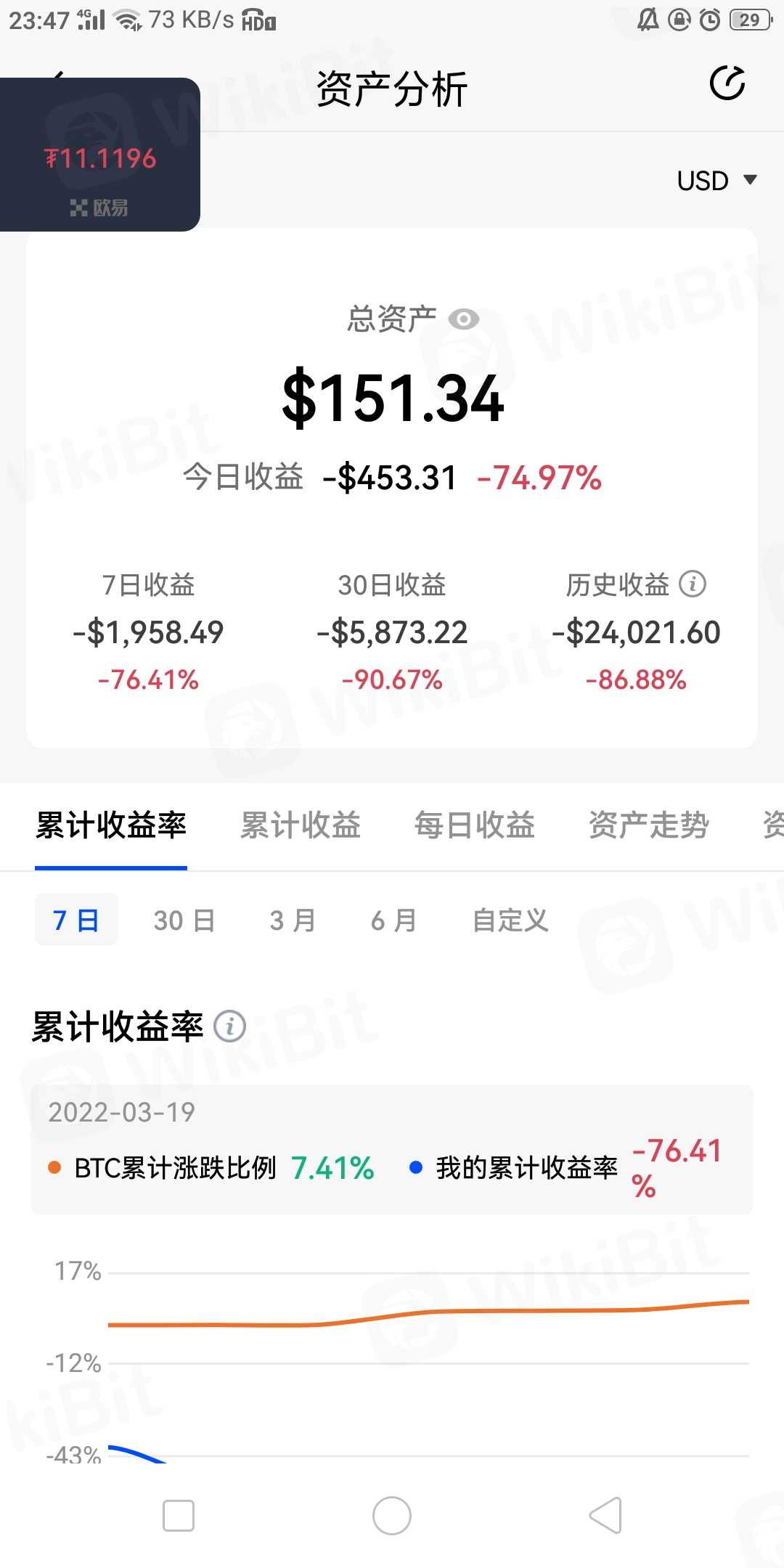Hide total assets with the eye icon
Screen dimensions: 784x1568
click(463, 319)
